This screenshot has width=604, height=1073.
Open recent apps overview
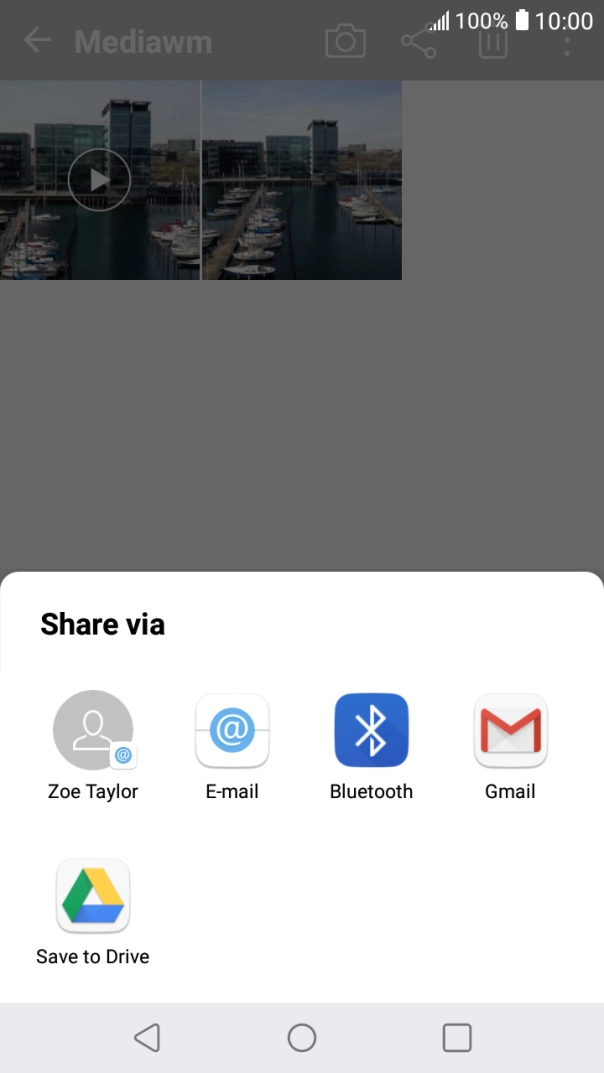457,1038
